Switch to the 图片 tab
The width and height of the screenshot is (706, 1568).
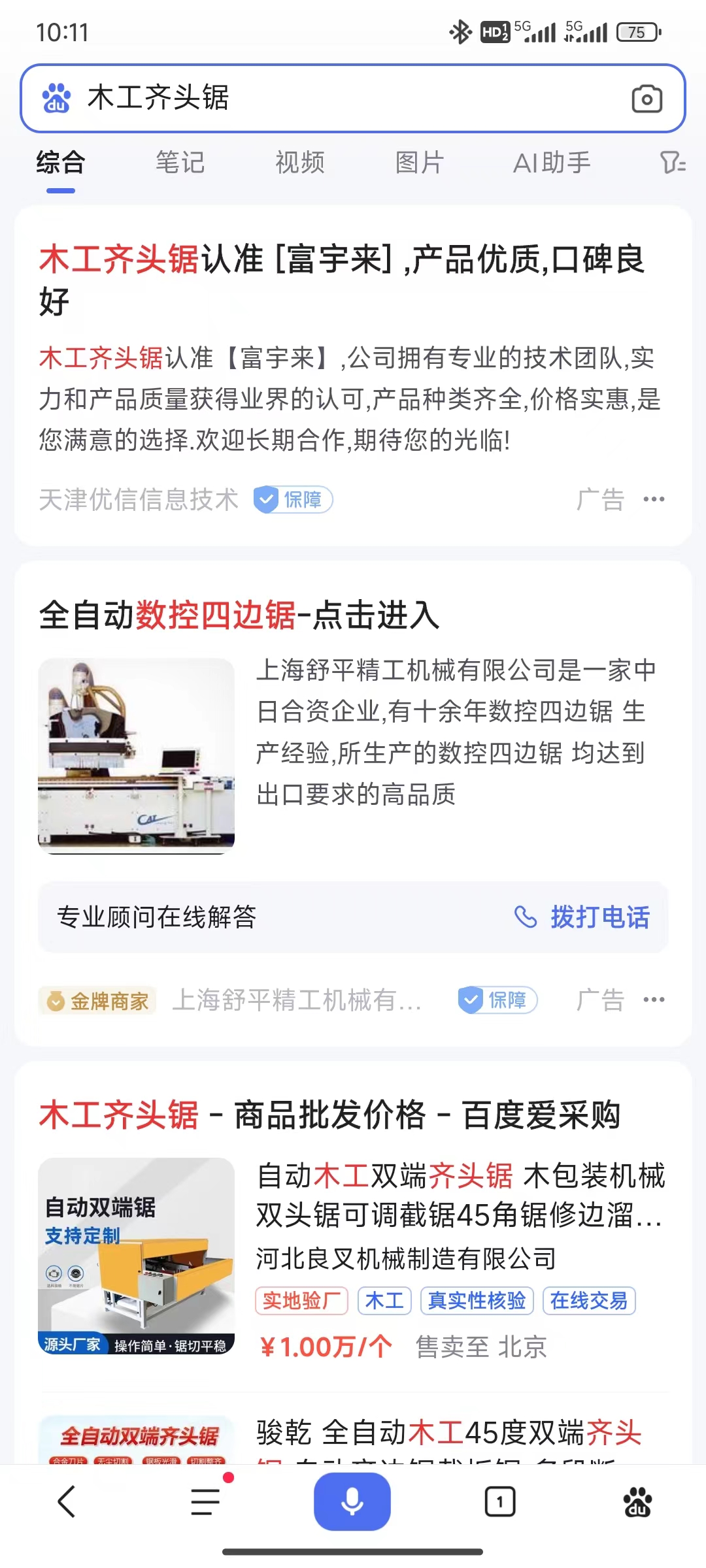(419, 163)
